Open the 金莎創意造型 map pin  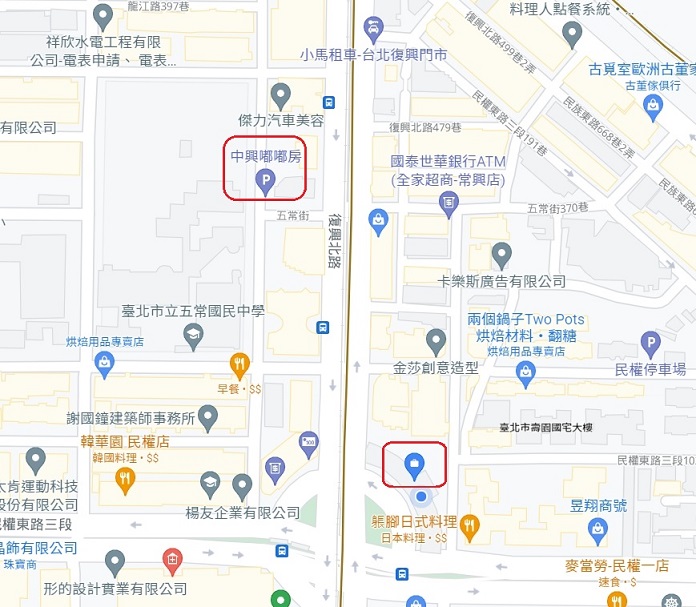pyautogui.click(x=435, y=340)
